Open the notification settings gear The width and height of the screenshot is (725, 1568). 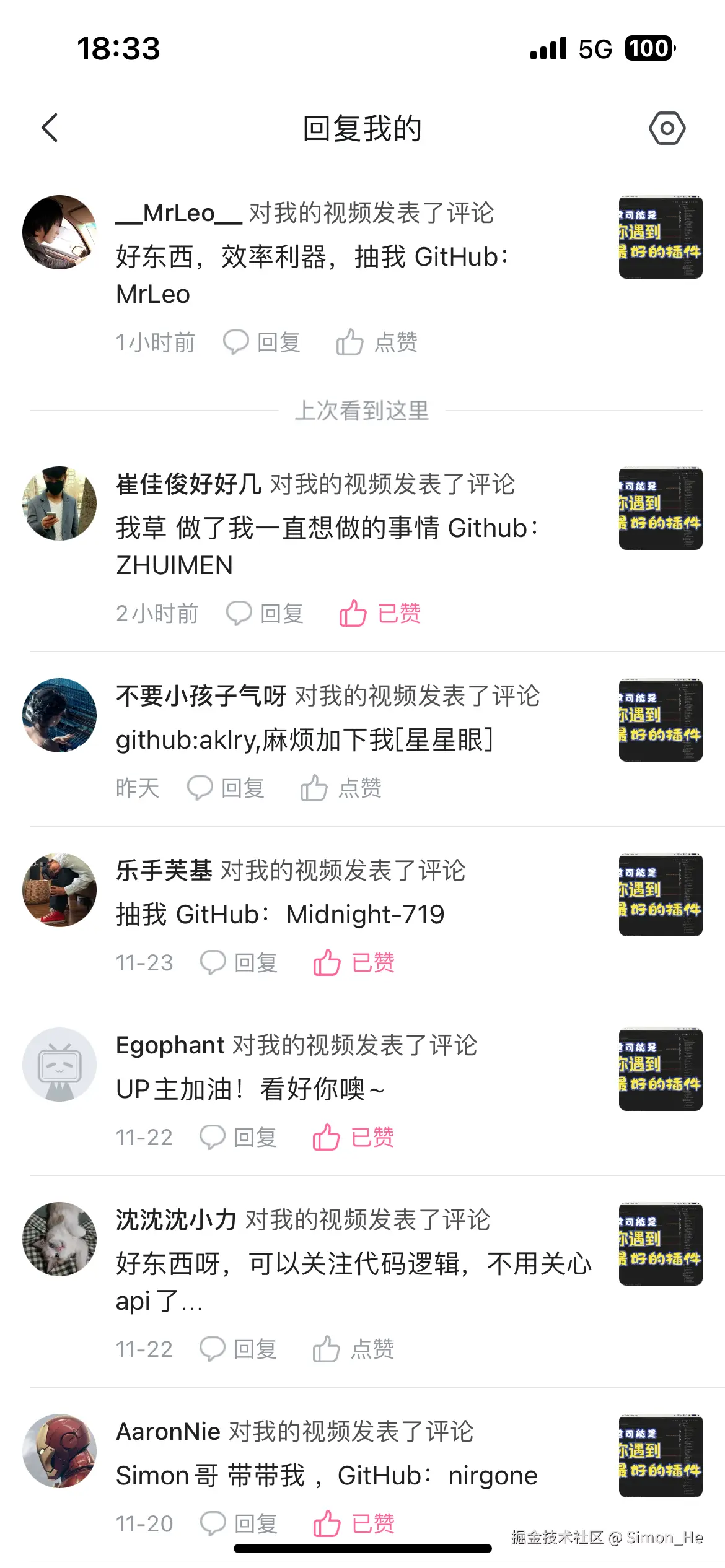coord(667,128)
